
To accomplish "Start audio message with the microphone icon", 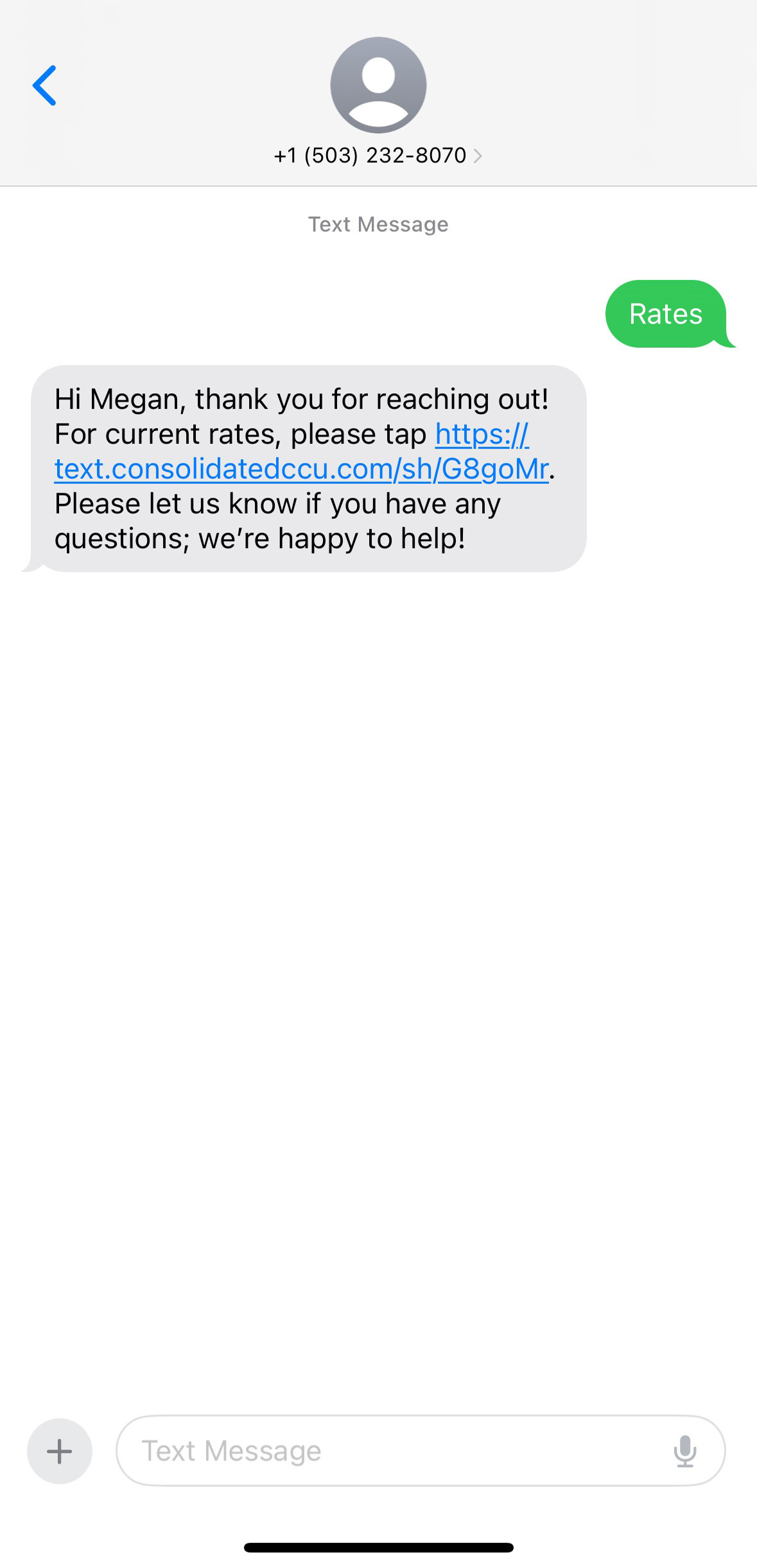I will tap(685, 1451).
